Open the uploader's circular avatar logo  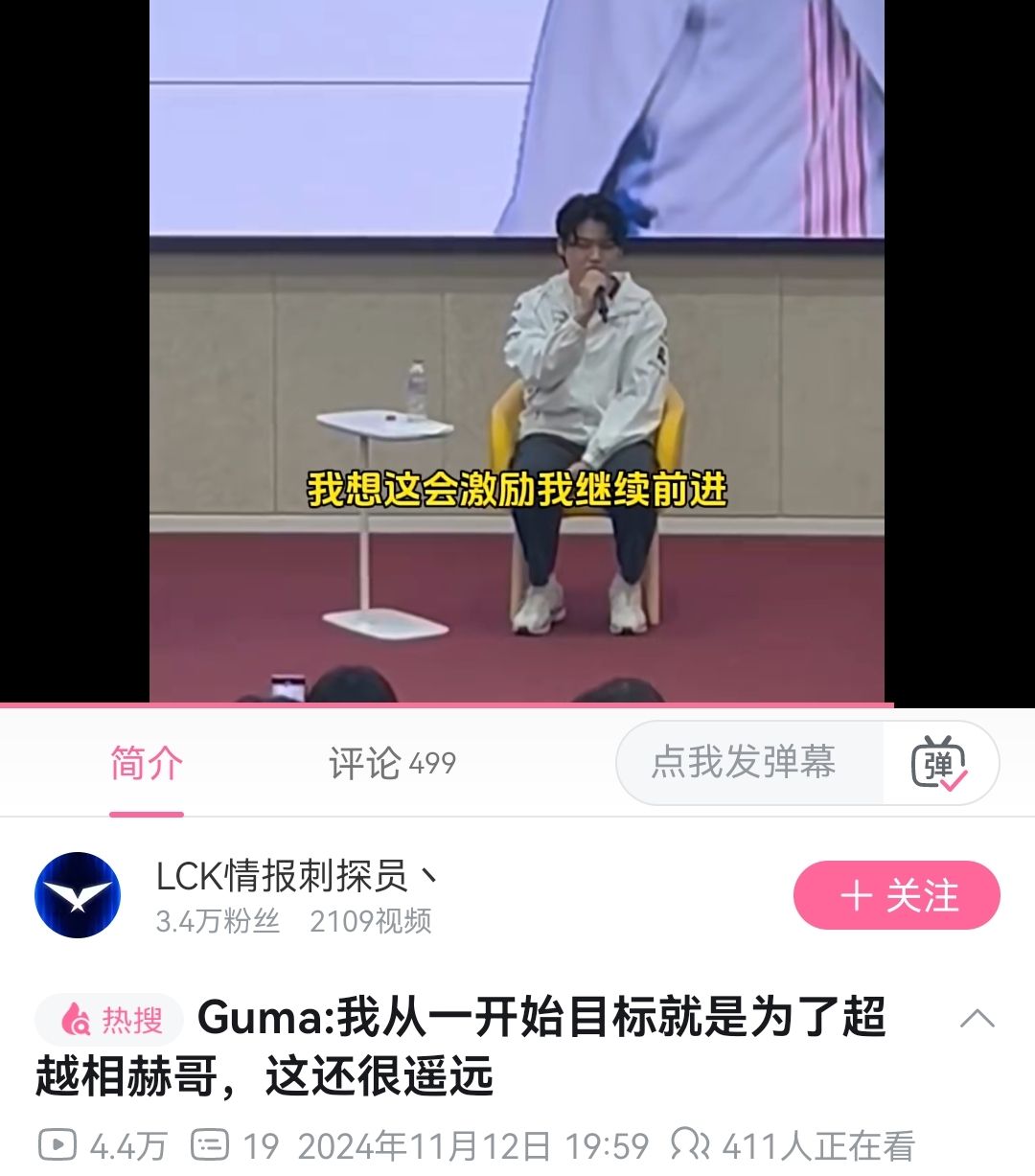point(80,895)
